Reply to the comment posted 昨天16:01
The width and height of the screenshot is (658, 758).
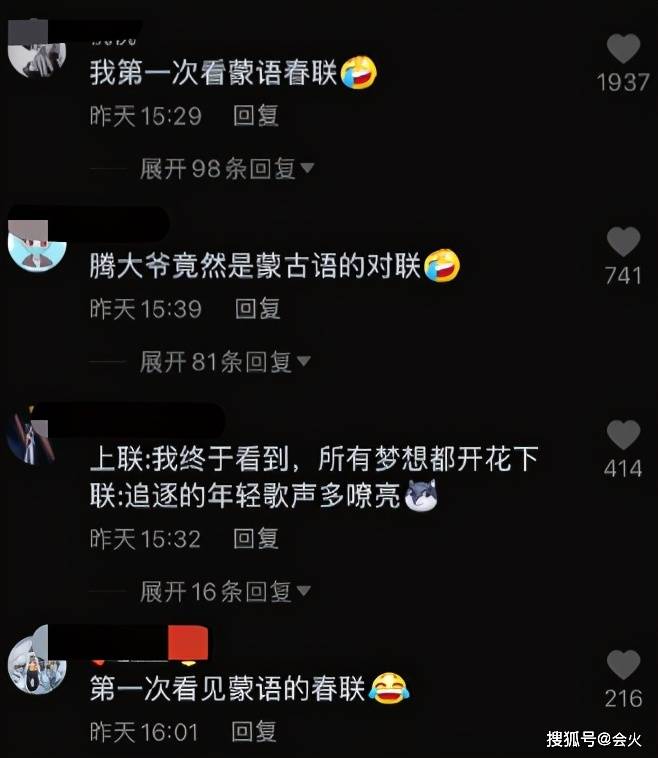click(x=257, y=732)
